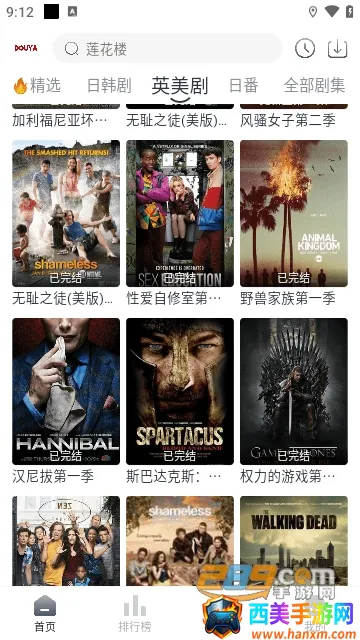This screenshot has width=360, height=640.
Task: Select the 日番 tab
Action: click(x=244, y=86)
